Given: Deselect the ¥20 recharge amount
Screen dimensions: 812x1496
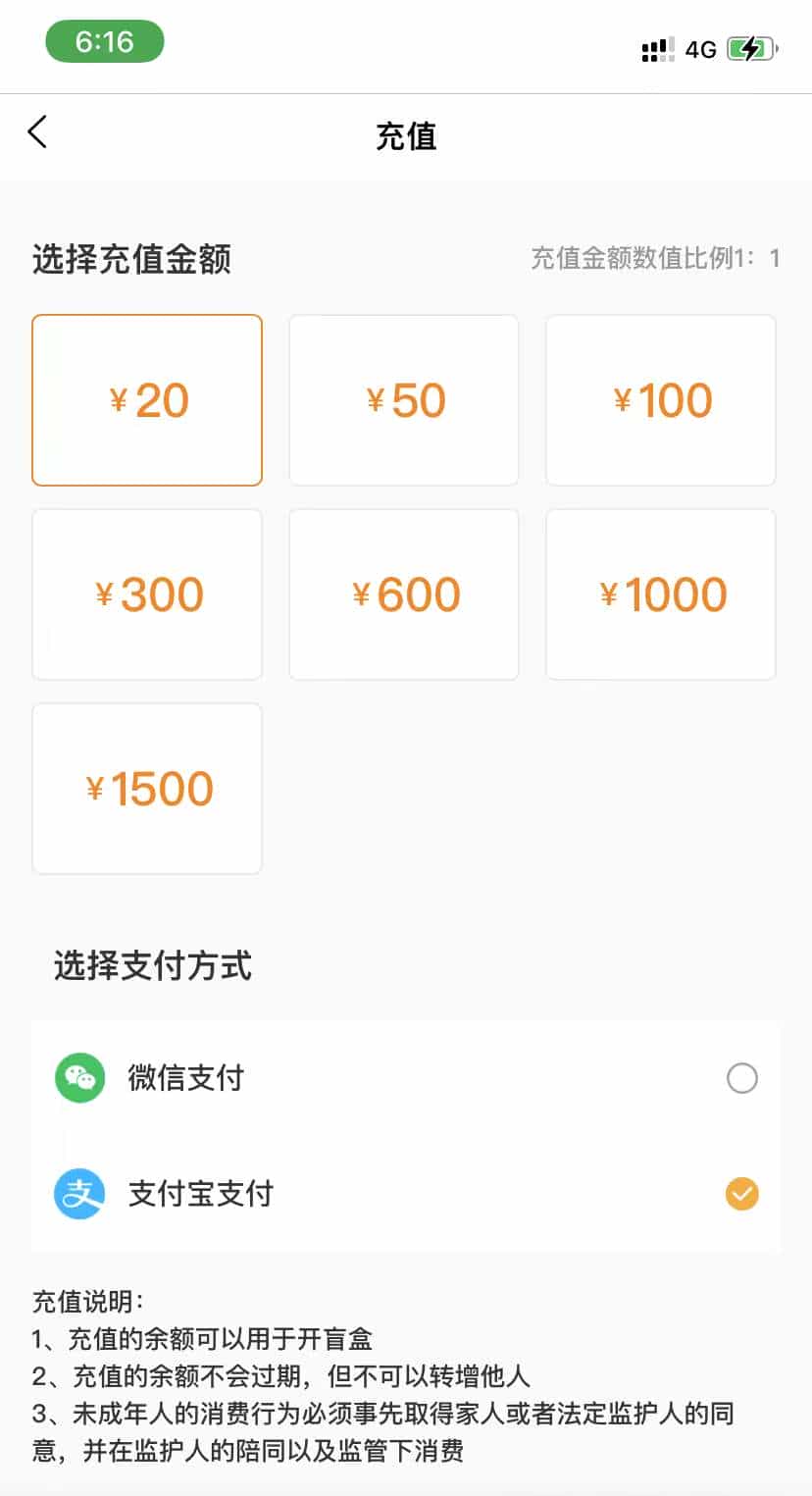Looking at the screenshot, I should 147,399.
